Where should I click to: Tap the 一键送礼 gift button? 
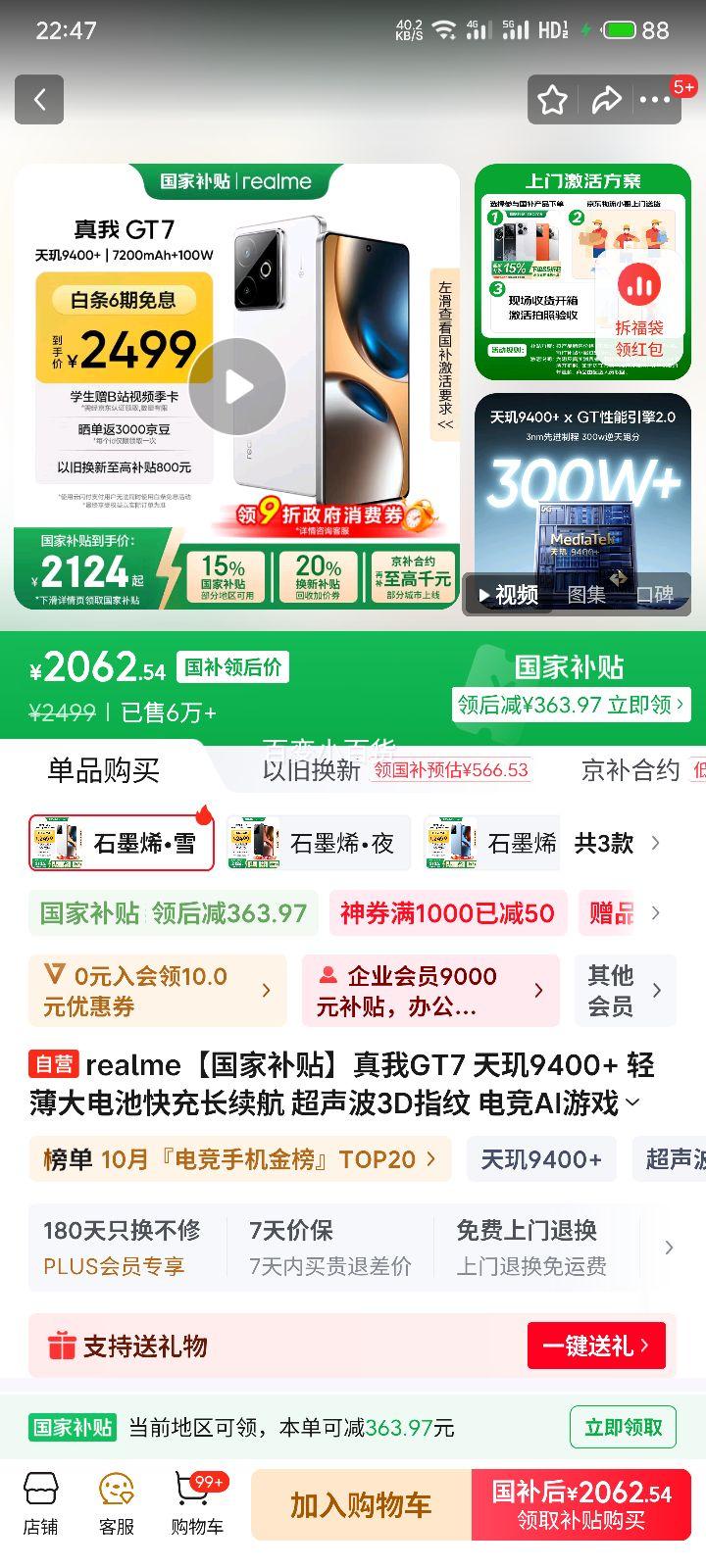pos(595,1346)
